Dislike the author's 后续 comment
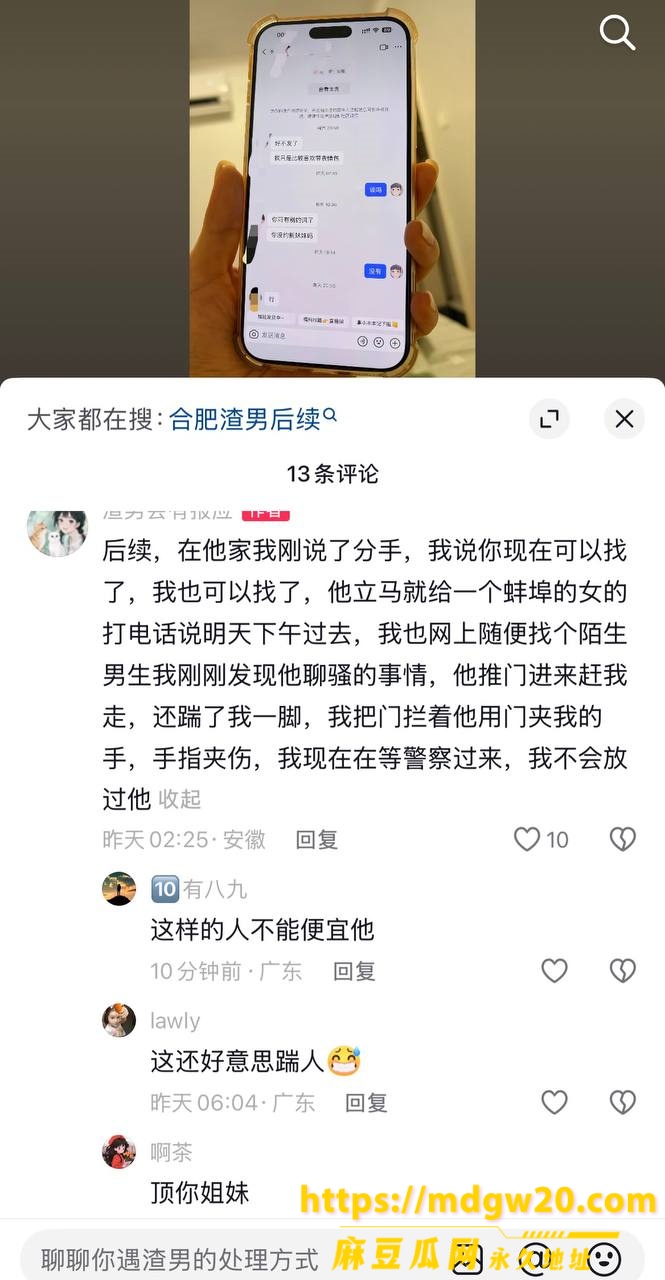The width and height of the screenshot is (665, 1280). coord(622,840)
